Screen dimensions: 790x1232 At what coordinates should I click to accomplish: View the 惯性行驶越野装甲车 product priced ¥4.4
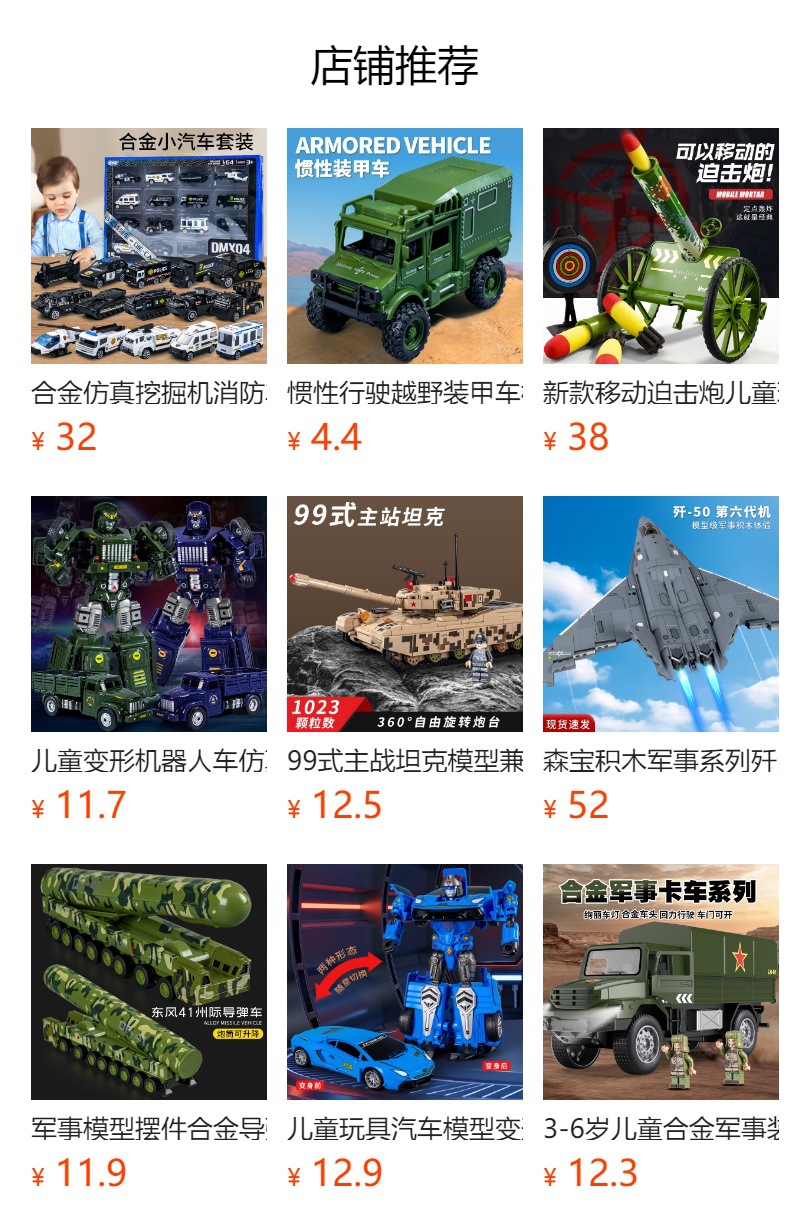click(404, 246)
